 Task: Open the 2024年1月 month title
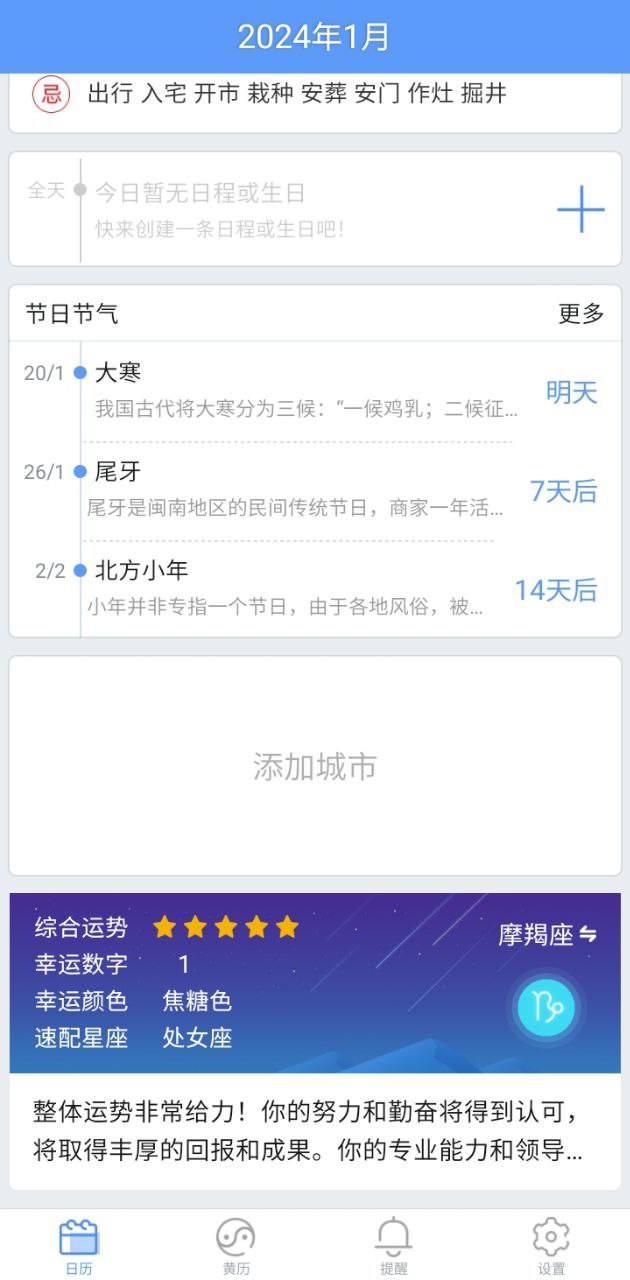click(x=314, y=37)
